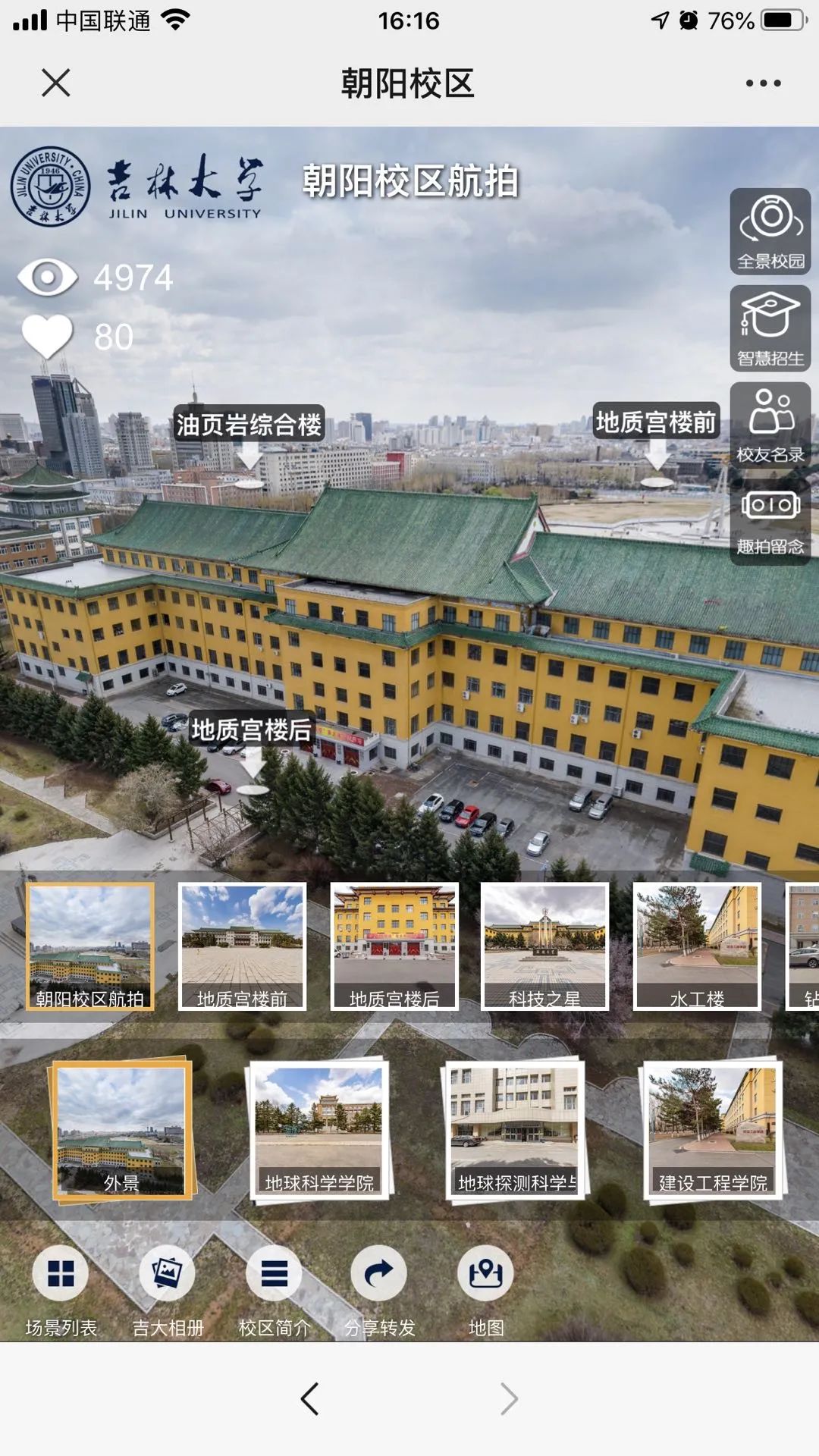Share via 分享转发

tap(379, 1286)
